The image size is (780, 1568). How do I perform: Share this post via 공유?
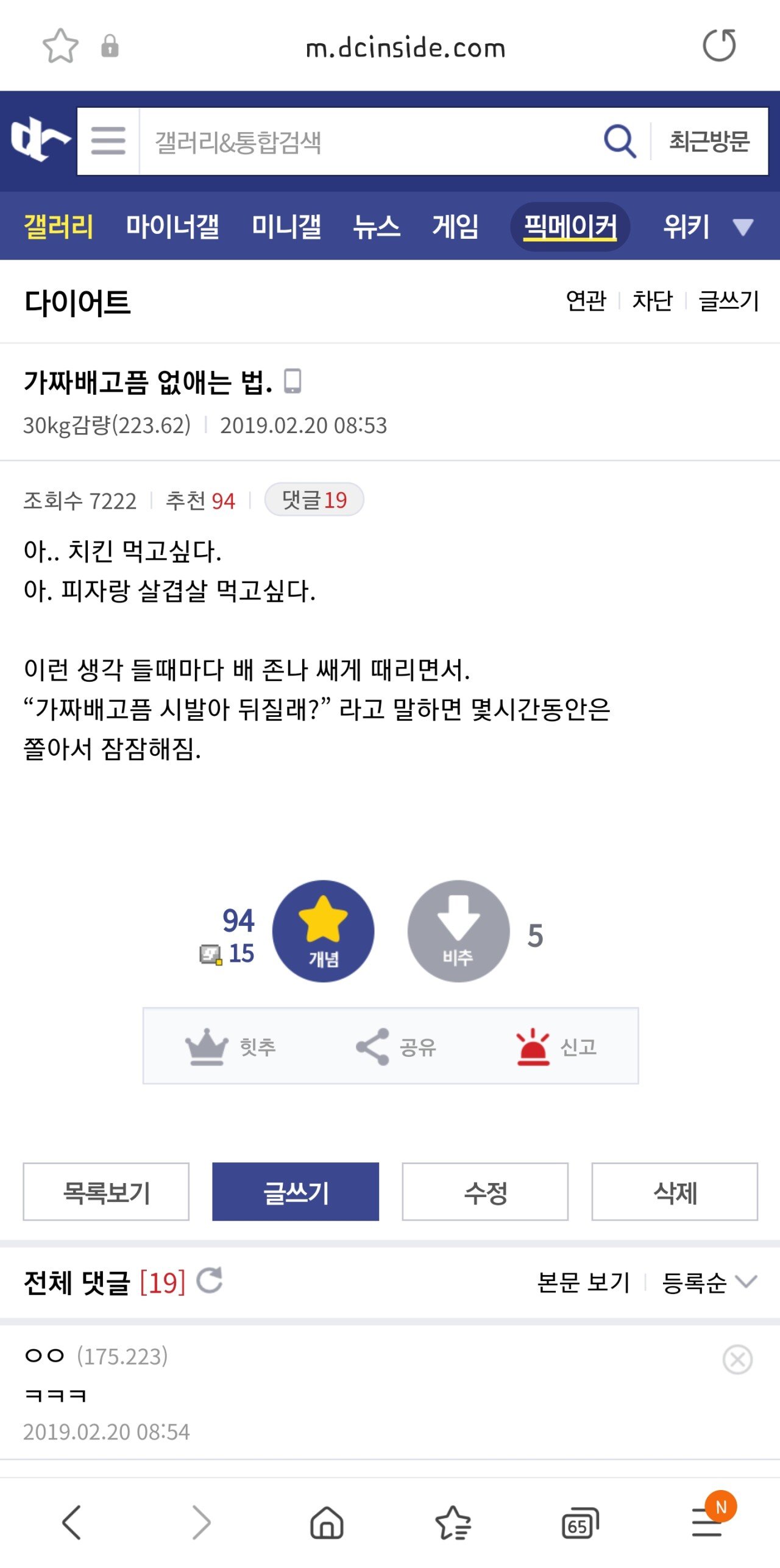(x=396, y=1047)
